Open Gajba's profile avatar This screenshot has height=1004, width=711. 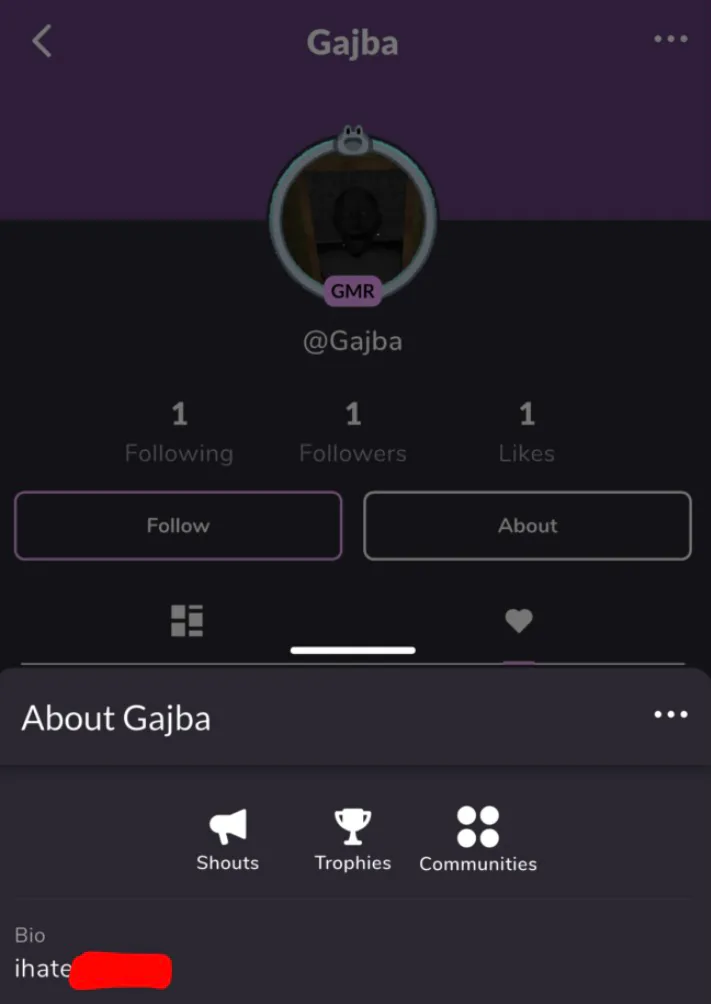point(352,215)
